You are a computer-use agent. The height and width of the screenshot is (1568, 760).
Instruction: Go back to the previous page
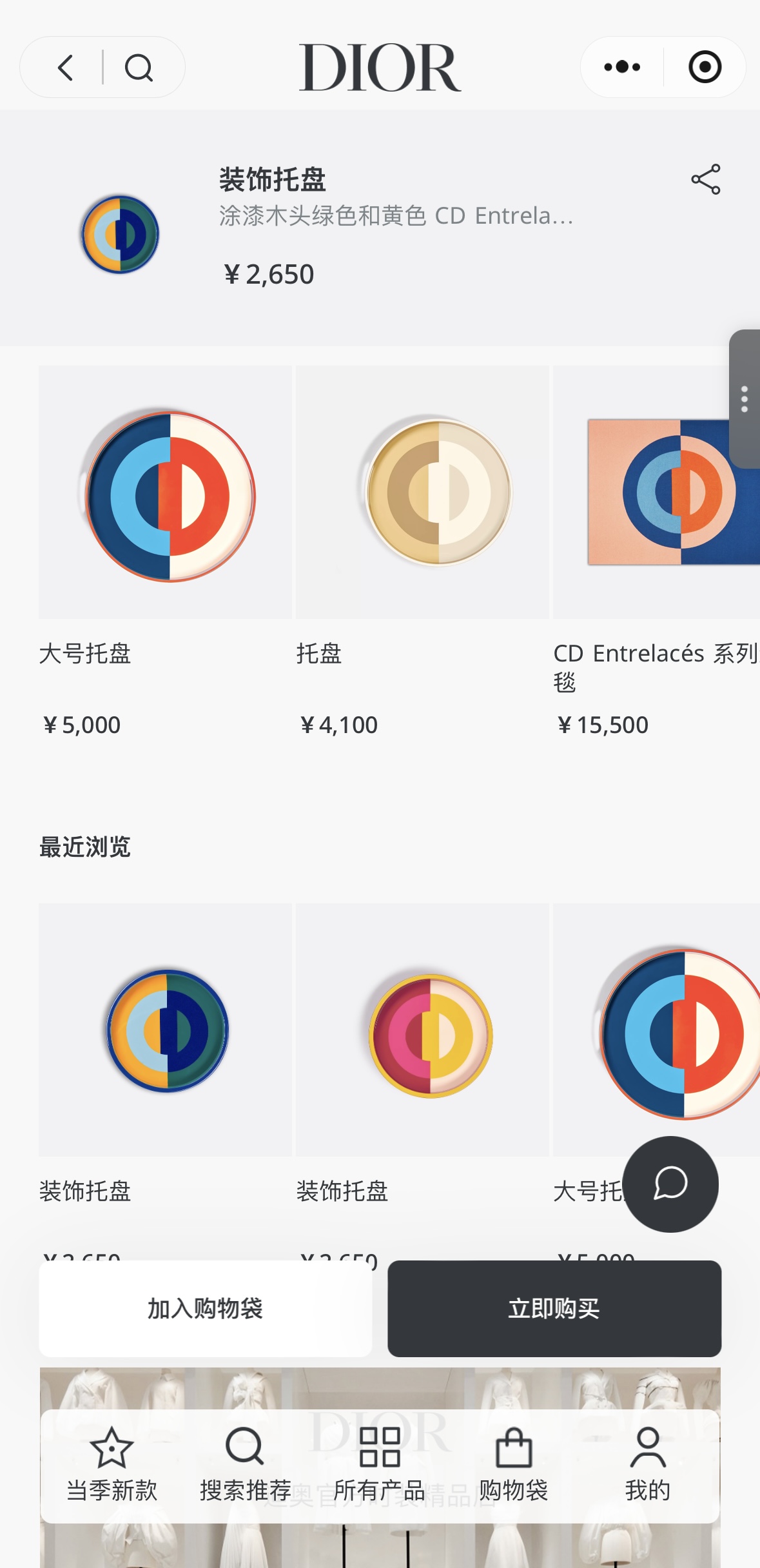(x=66, y=68)
